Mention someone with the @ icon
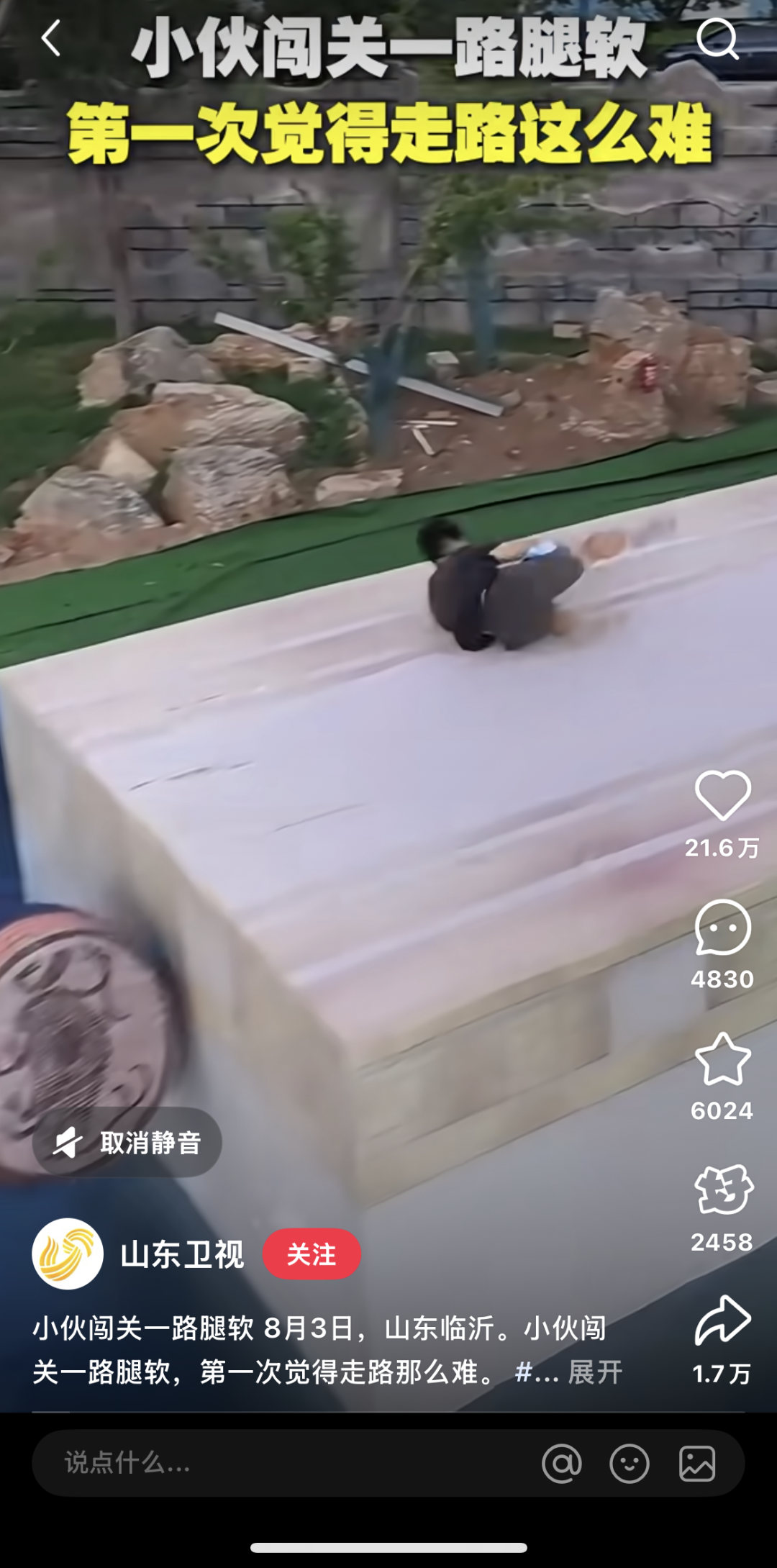777x1568 pixels. [562, 1463]
